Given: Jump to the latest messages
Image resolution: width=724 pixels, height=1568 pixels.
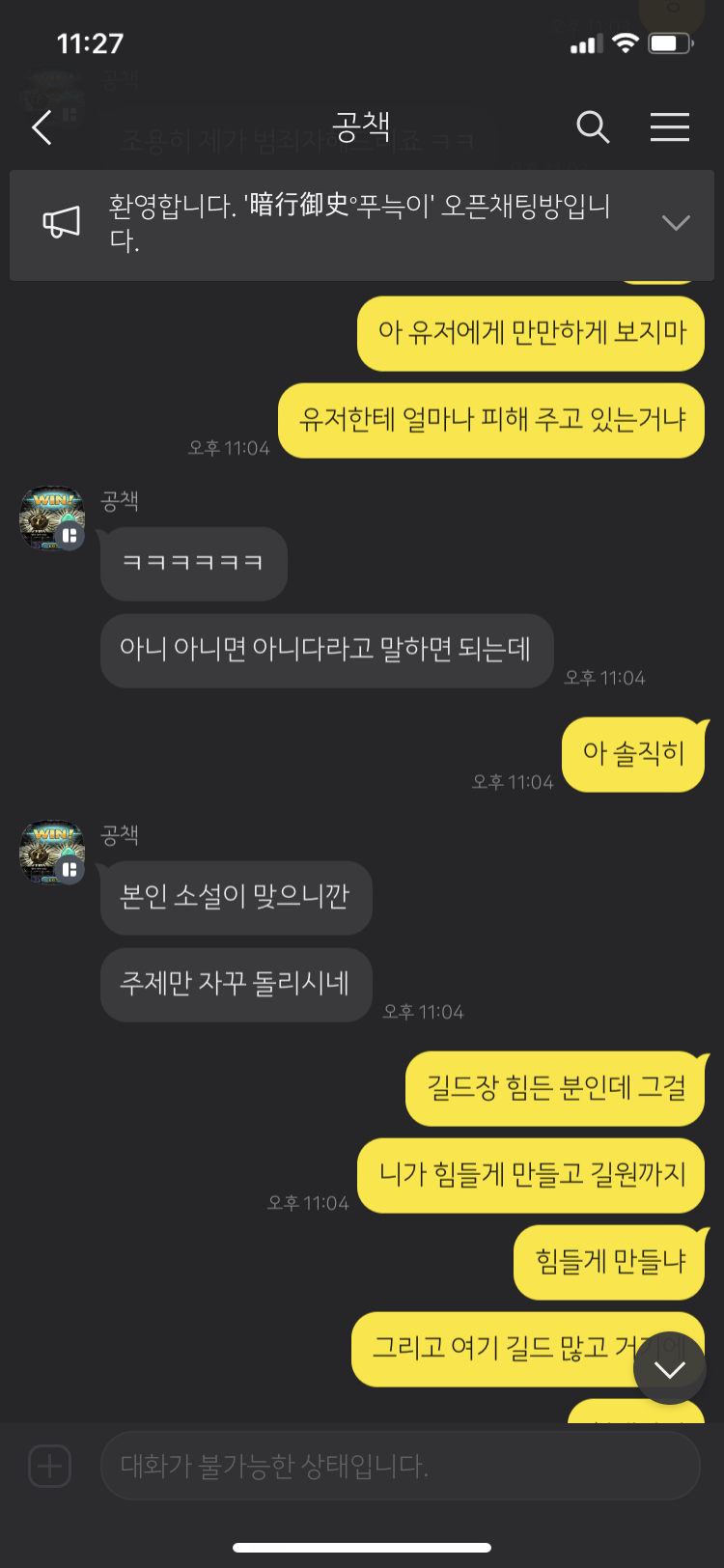Looking at the screenshot, I should pos(669,1368).
